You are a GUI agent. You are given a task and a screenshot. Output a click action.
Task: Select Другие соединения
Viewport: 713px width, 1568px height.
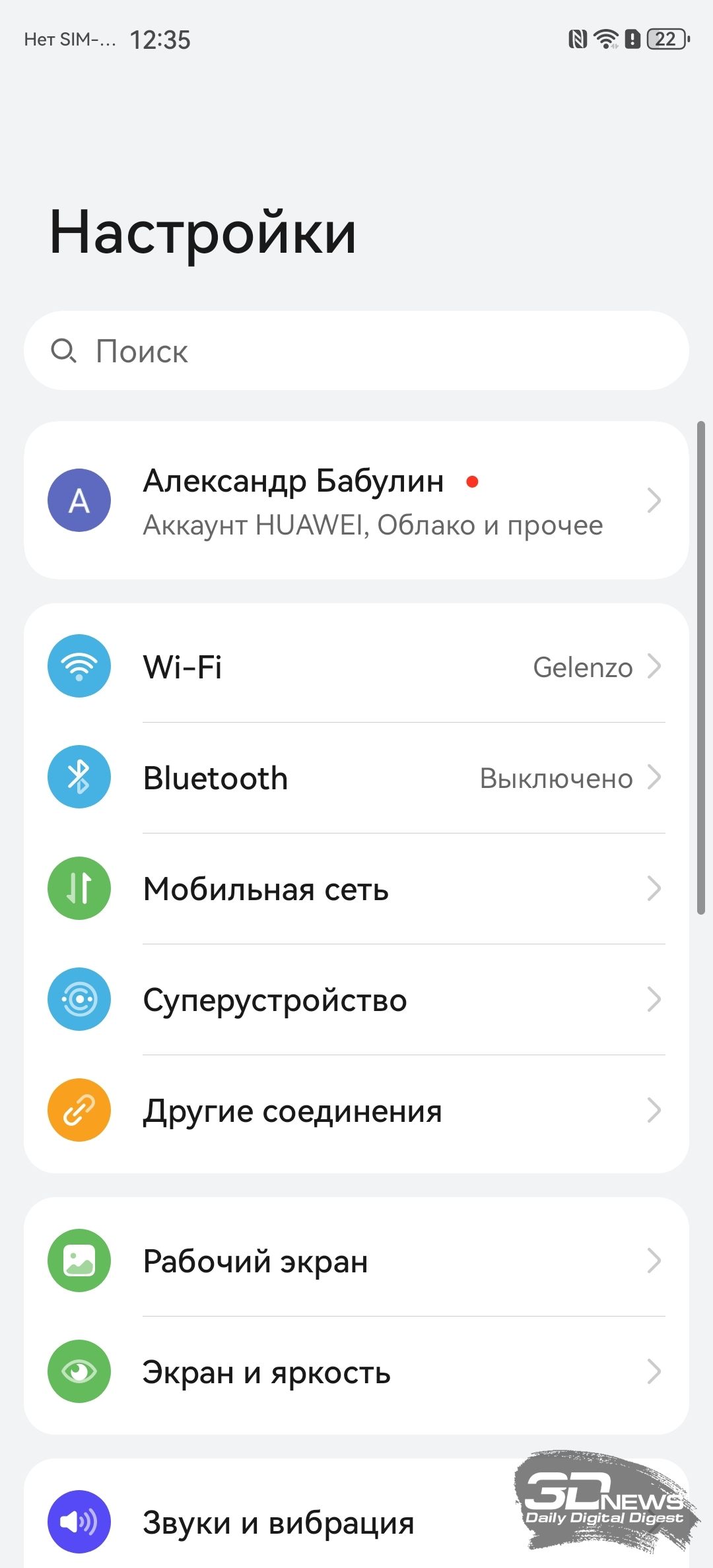tap(356, 1111)
